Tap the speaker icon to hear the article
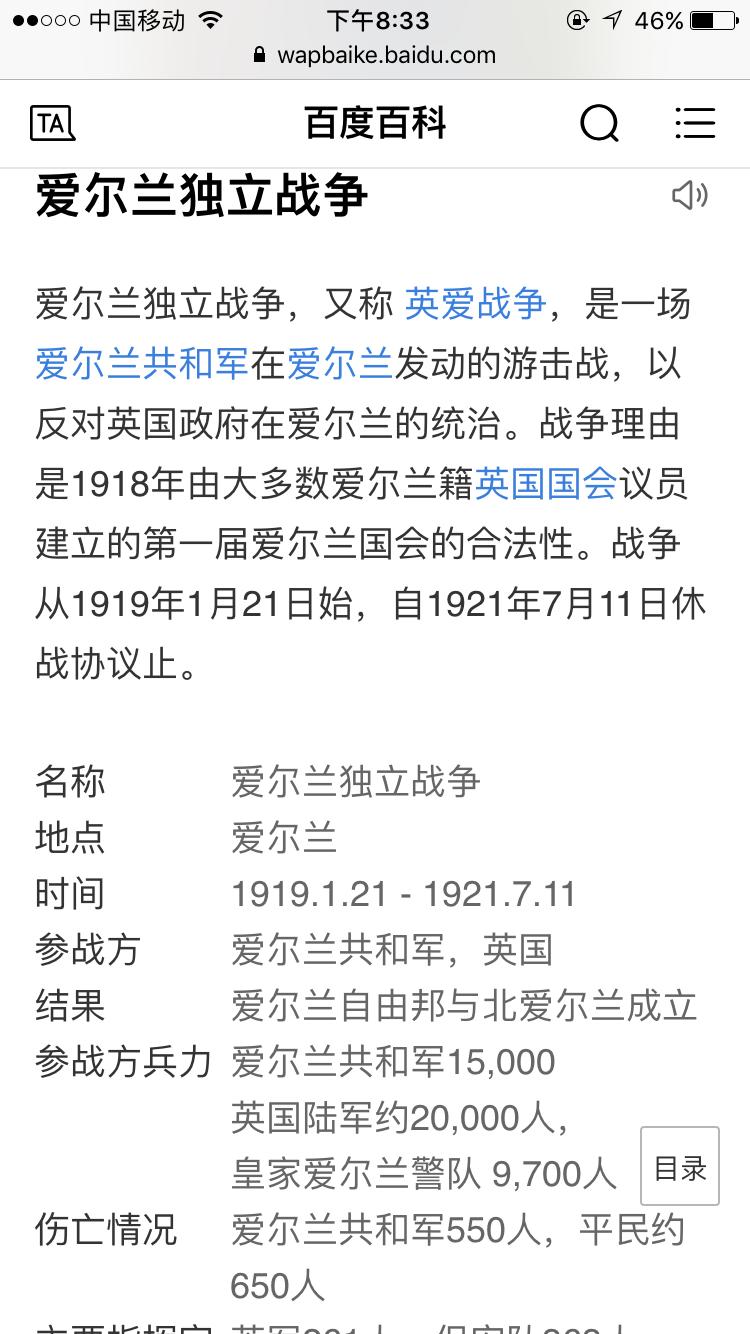This screenshot has width=750, height=1334. coord(691,196)
